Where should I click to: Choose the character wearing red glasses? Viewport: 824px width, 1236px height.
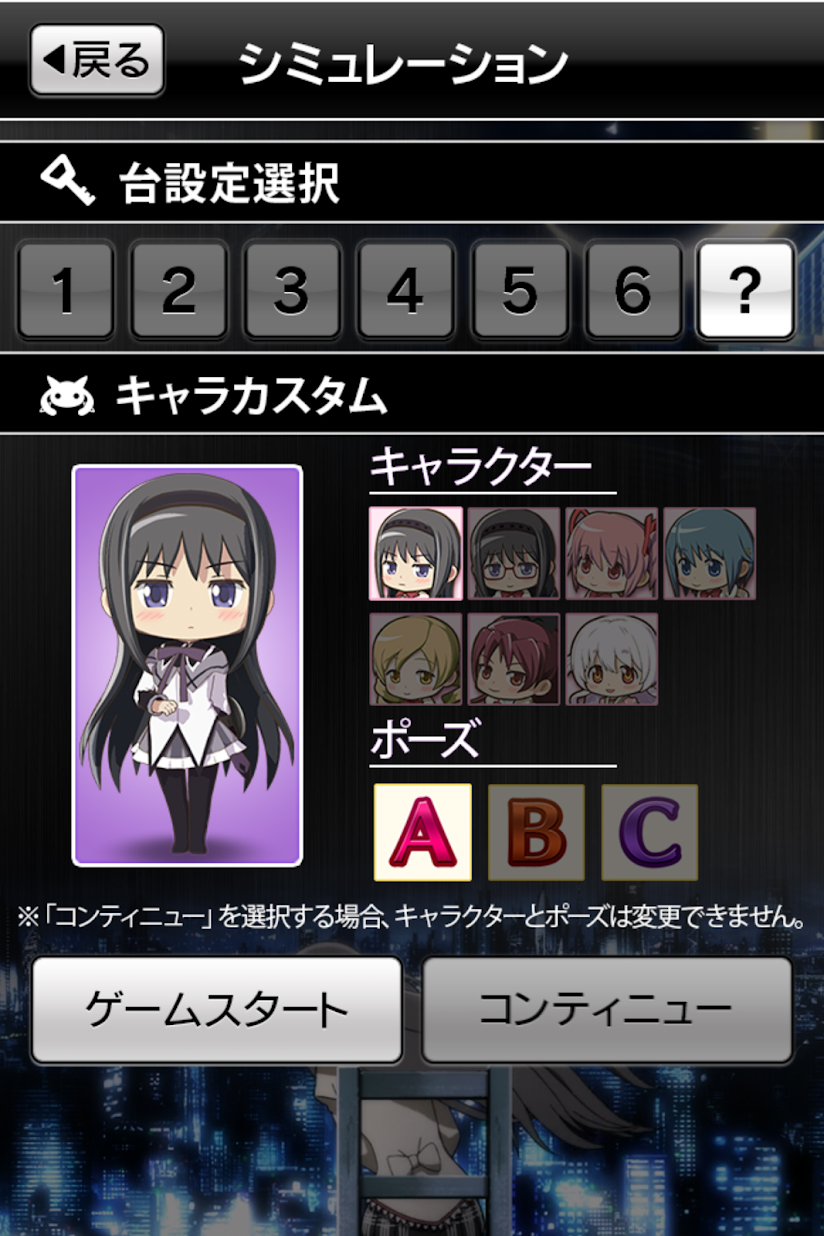pos(514,553)
